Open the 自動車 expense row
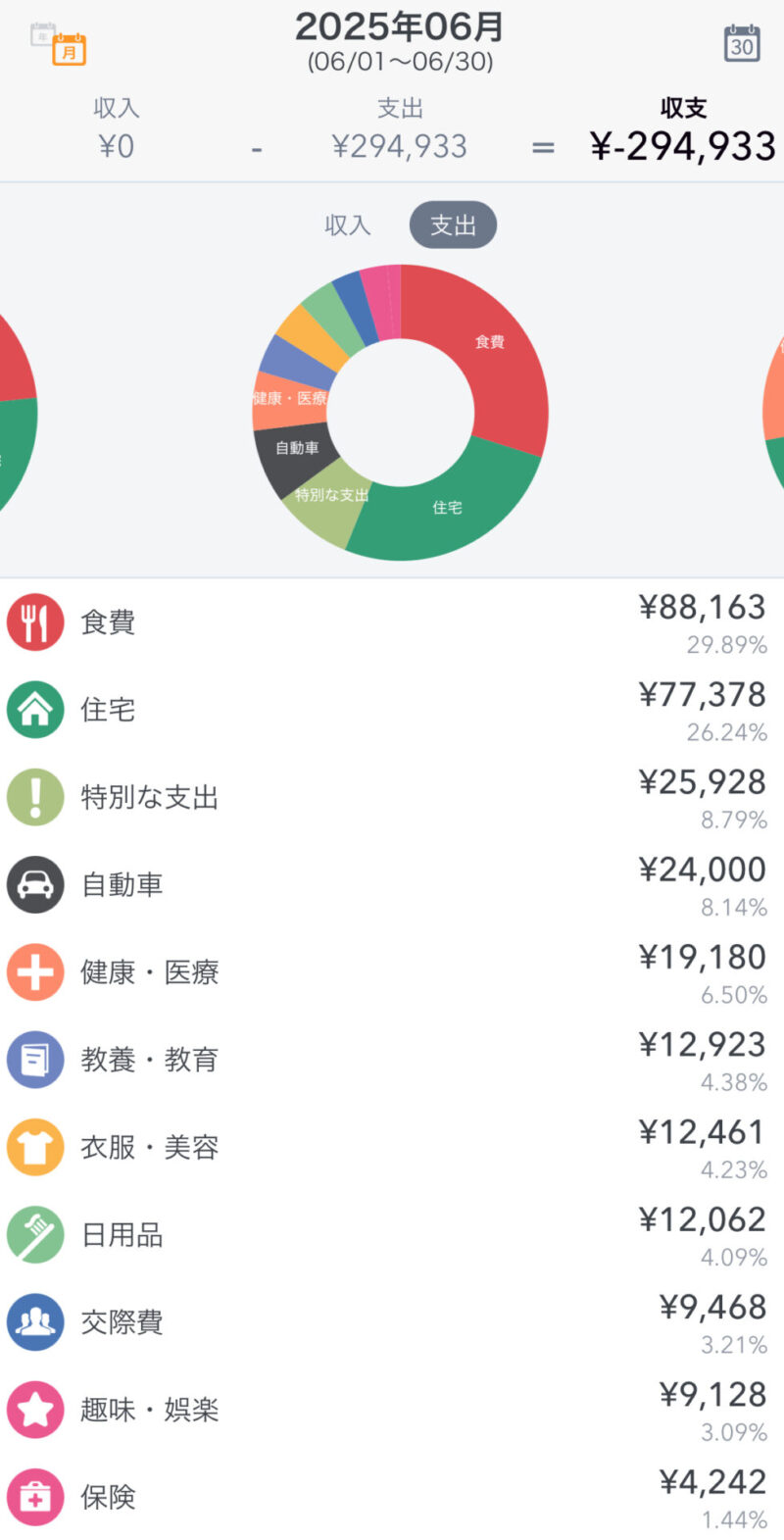The width and height of the screenshot is (784, 1540). click(392, 884)
